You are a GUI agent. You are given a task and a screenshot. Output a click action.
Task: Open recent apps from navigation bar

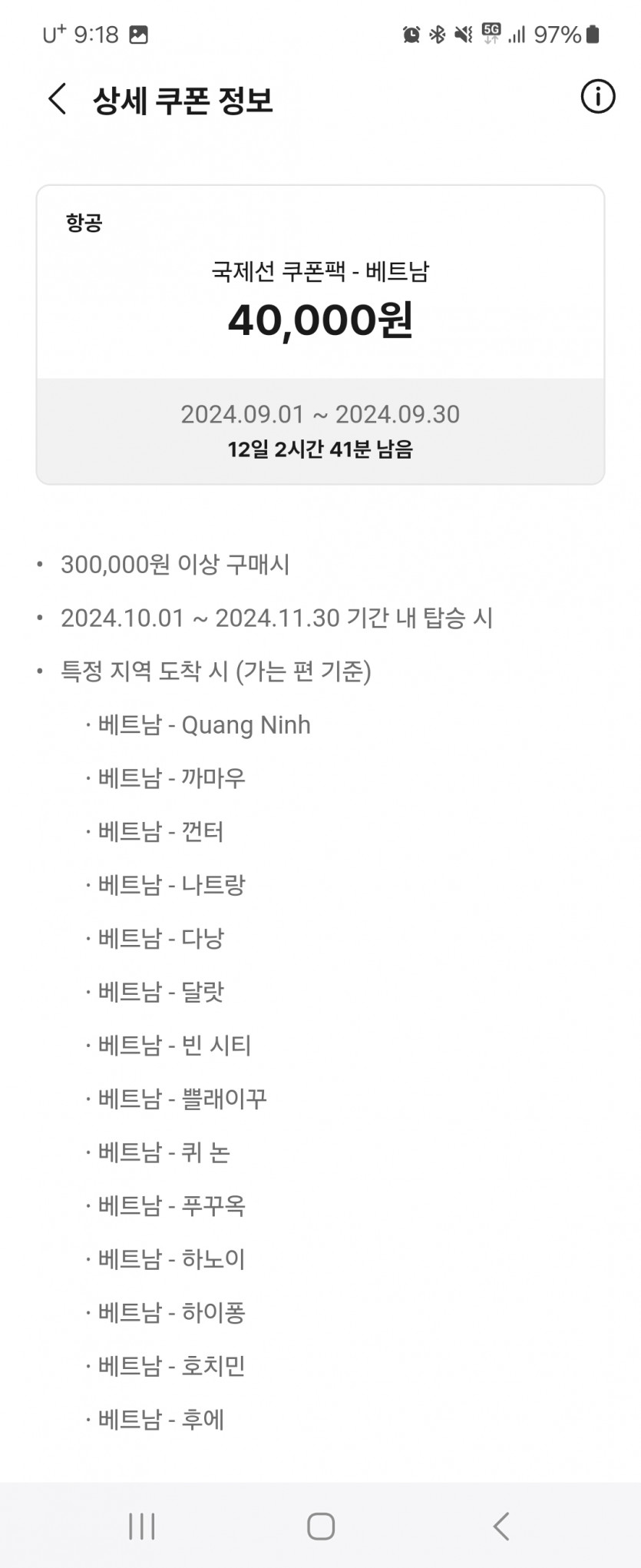[x=142, y=1526]
